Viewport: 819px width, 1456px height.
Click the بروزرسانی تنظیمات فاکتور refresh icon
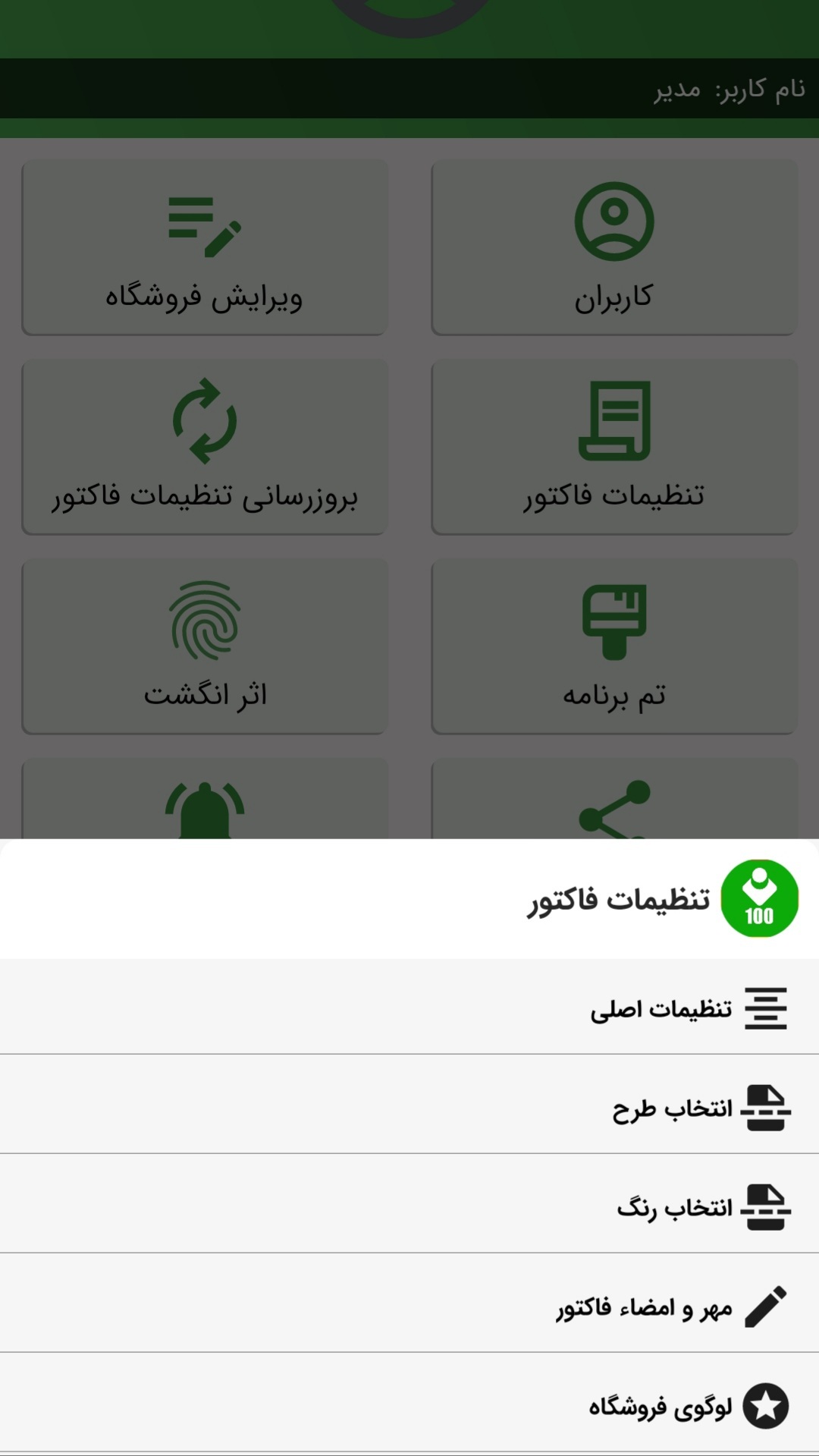point(203,423)
